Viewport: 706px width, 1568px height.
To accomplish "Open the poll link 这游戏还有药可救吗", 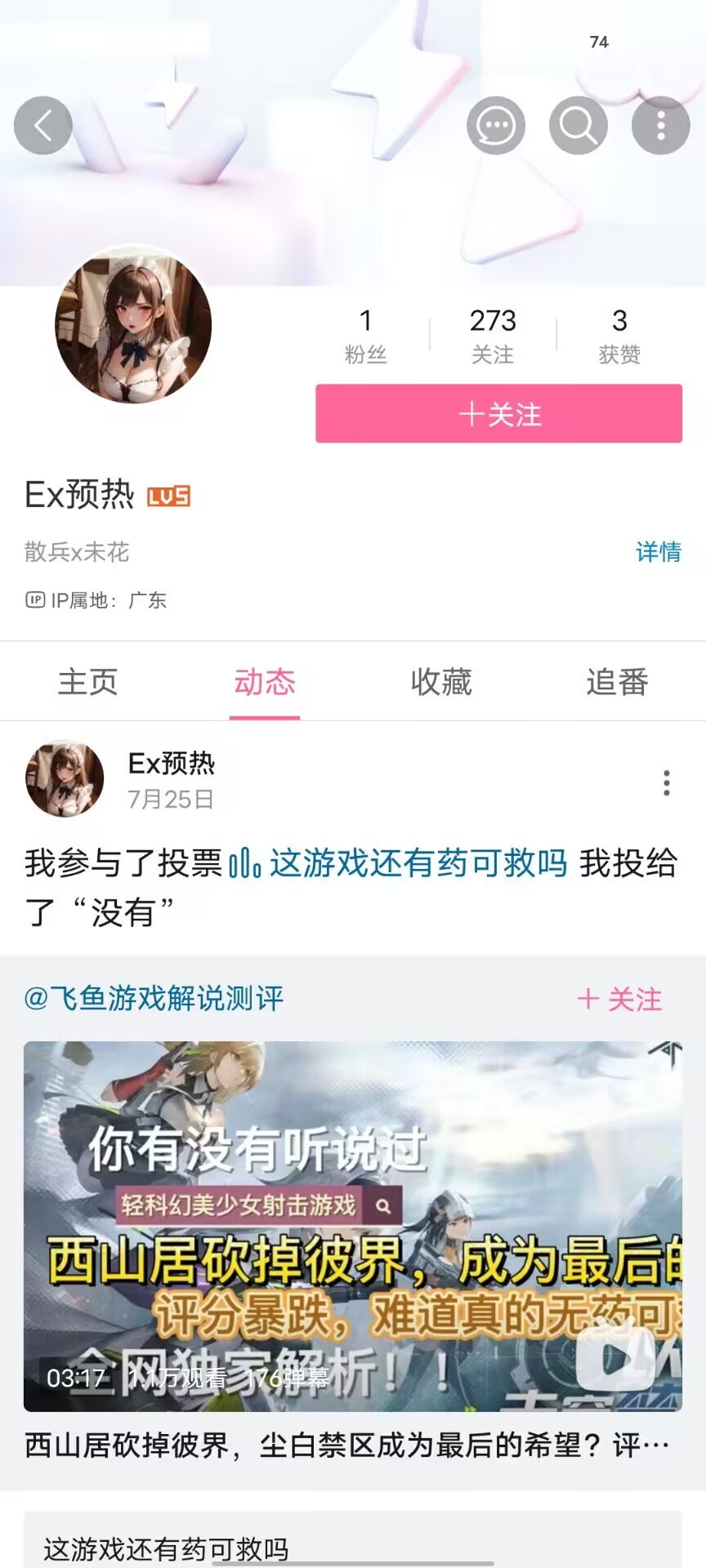I will point(418,863).
